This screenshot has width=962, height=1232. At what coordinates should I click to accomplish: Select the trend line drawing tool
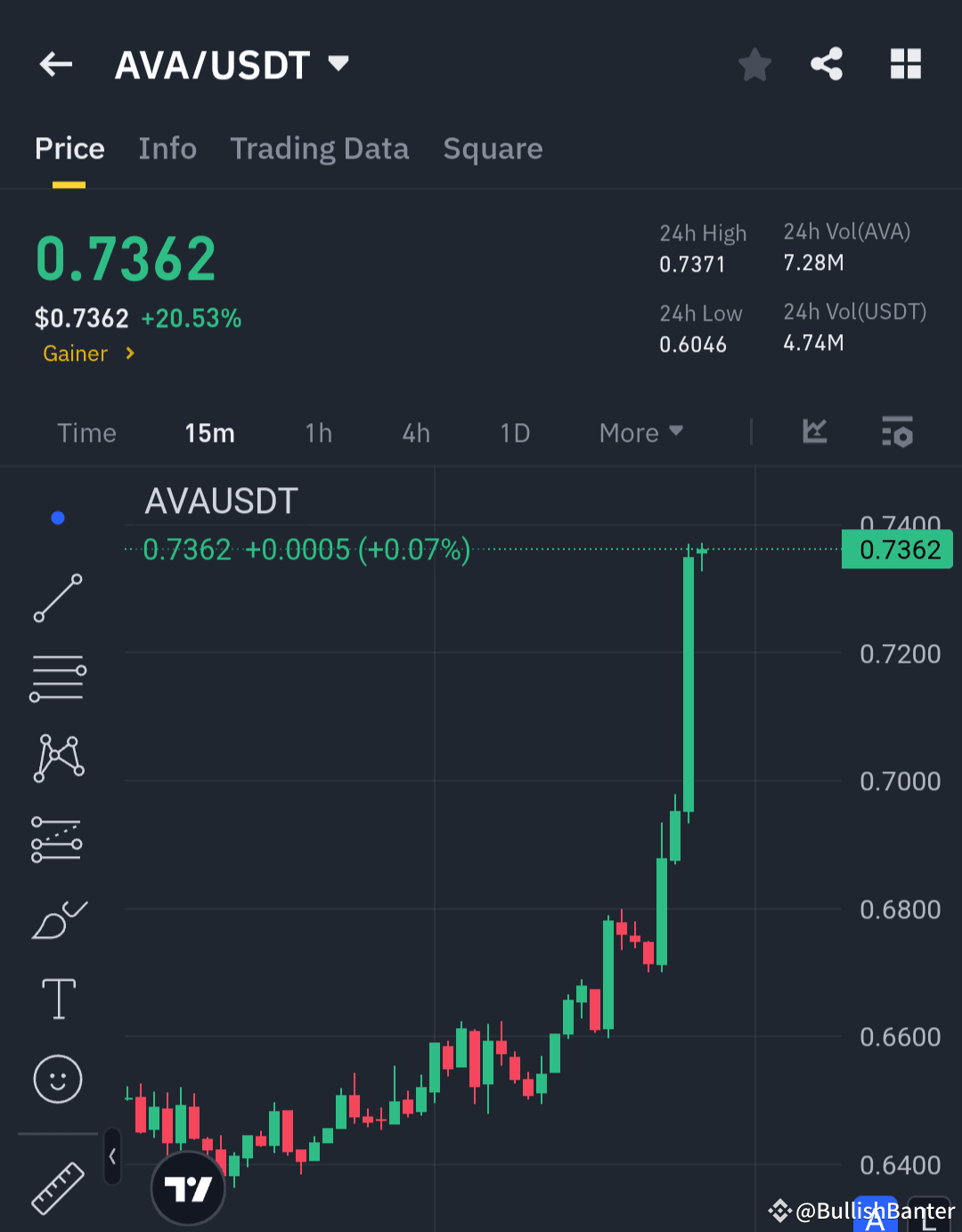pyautogui.click(x=57, y=597)
